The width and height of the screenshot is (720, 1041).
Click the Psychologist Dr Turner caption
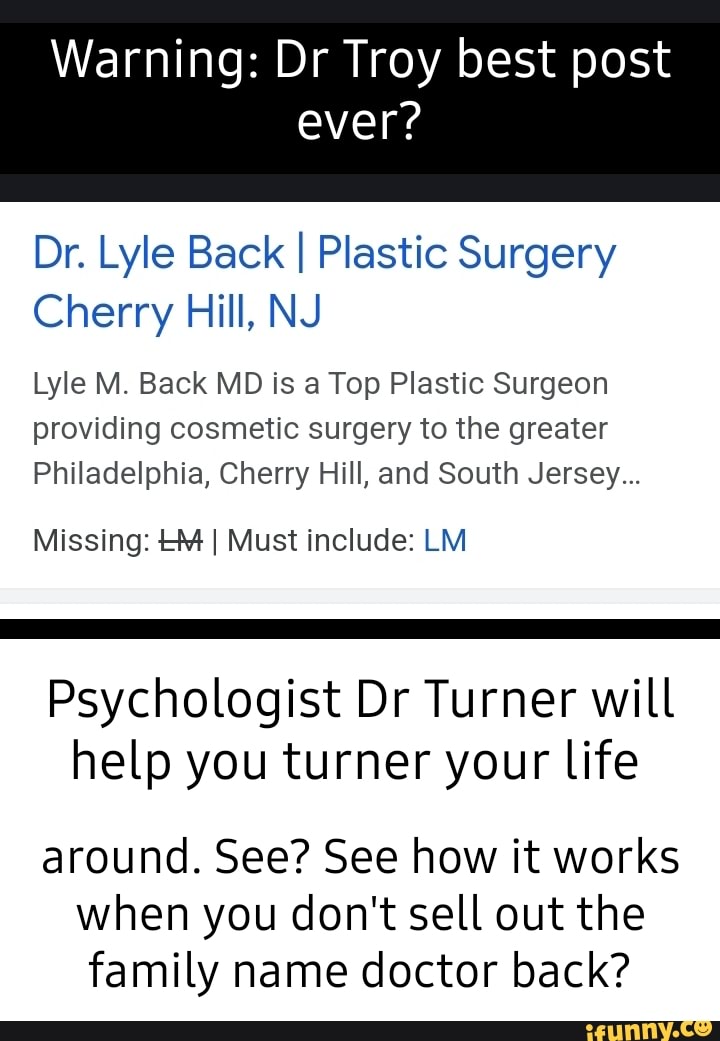[x=358, y=700]
